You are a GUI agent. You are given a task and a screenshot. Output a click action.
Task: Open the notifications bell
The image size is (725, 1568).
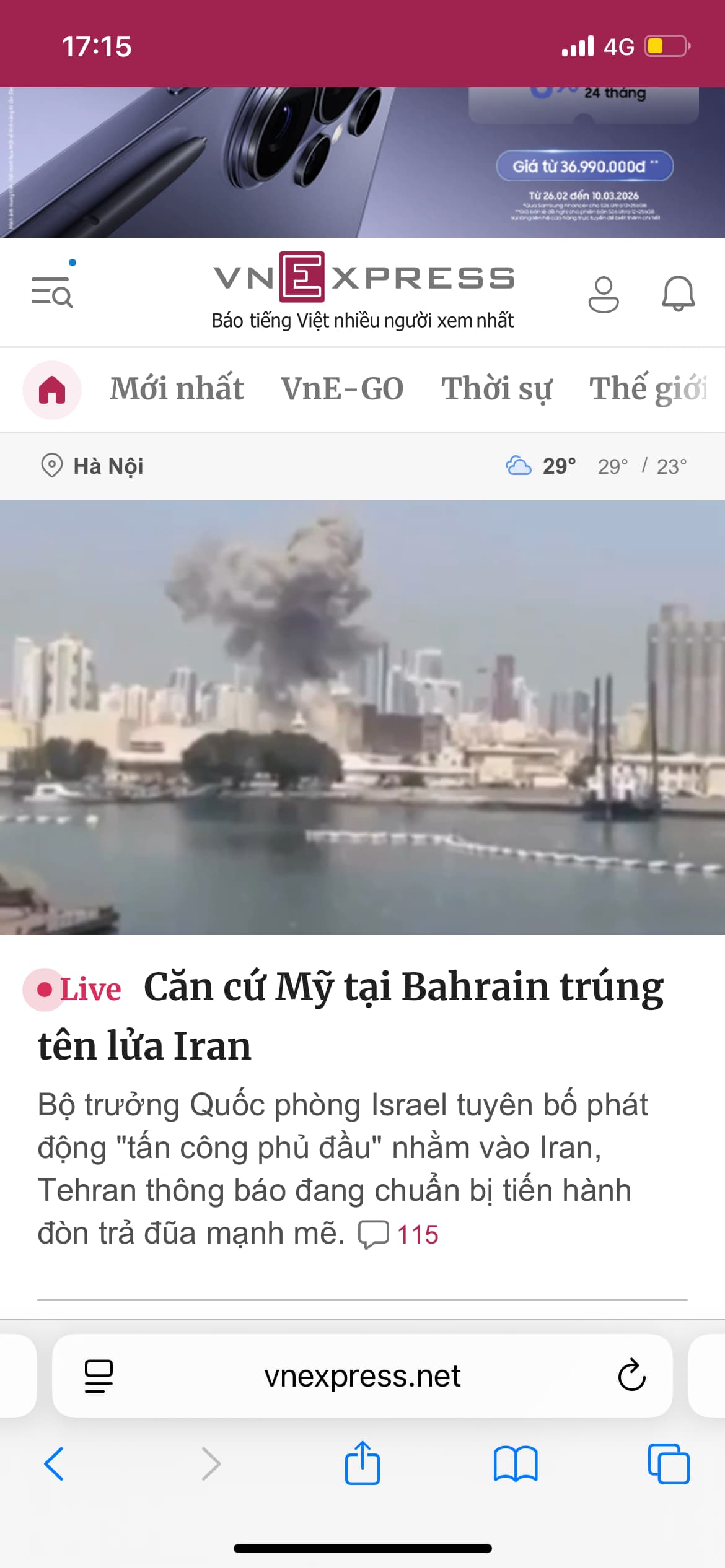[678, 294]
